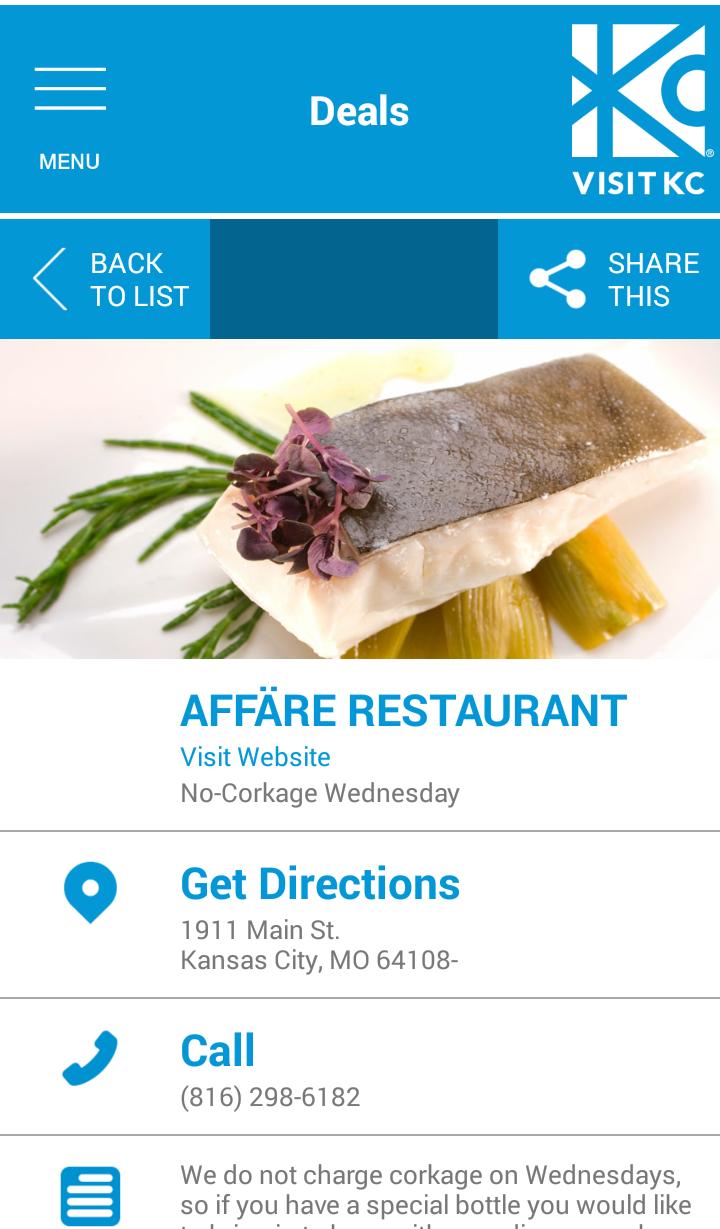
Task: Call Affäre Restaurant at (816) 298-6182
Action: tap(218, 1051)
